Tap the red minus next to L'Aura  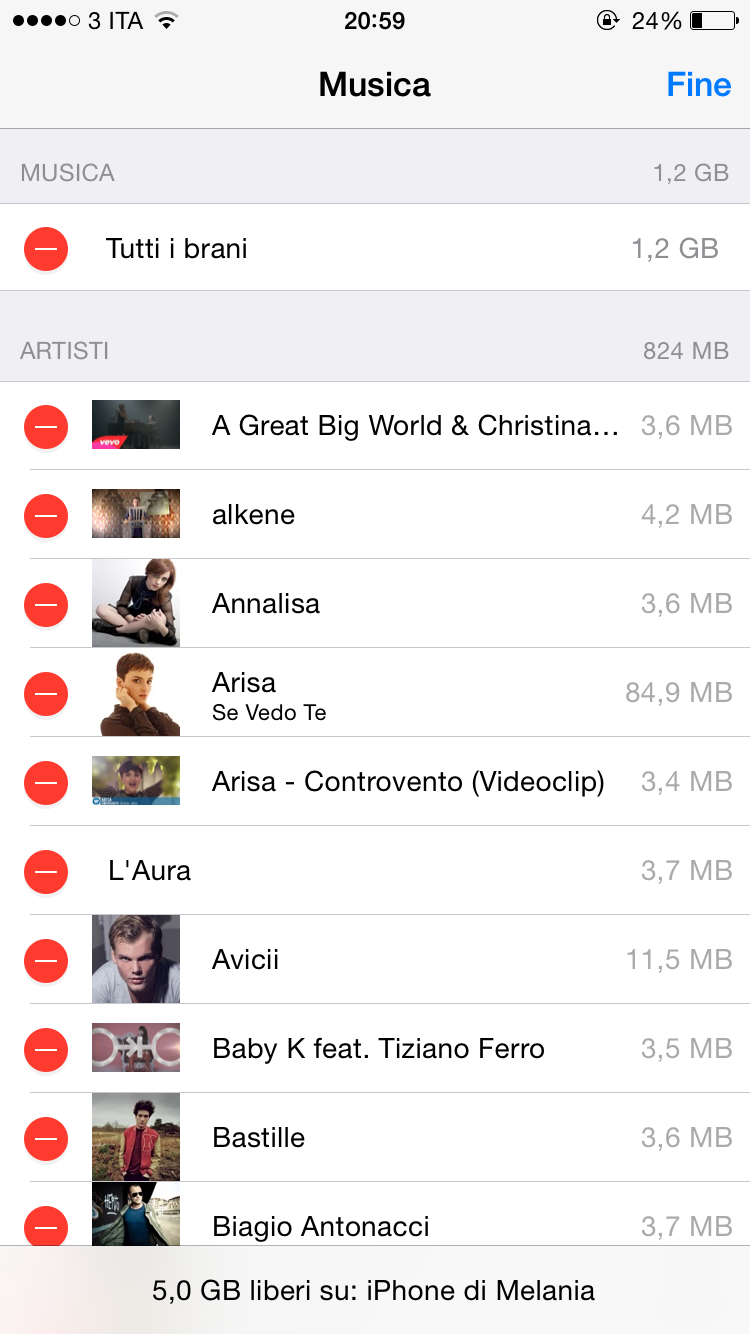pyautogui.click(x=46, y=870)
